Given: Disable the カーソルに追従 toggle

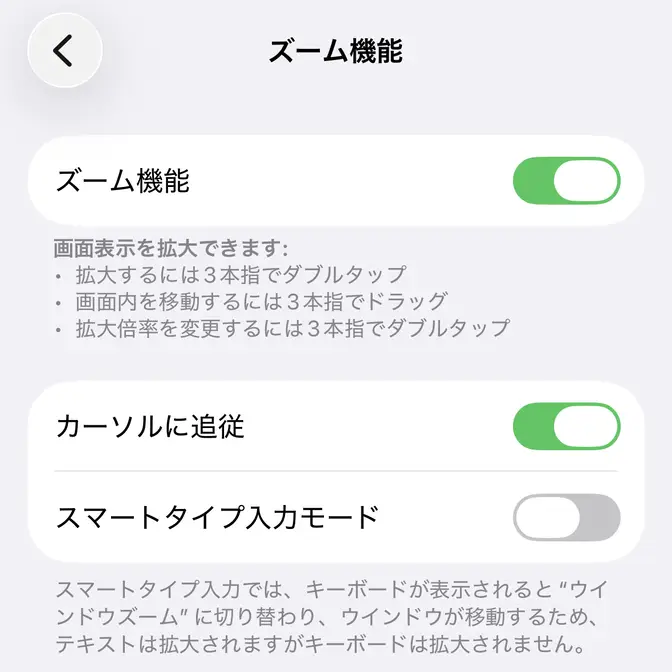Looking at the screenshot, I should 566,427.
